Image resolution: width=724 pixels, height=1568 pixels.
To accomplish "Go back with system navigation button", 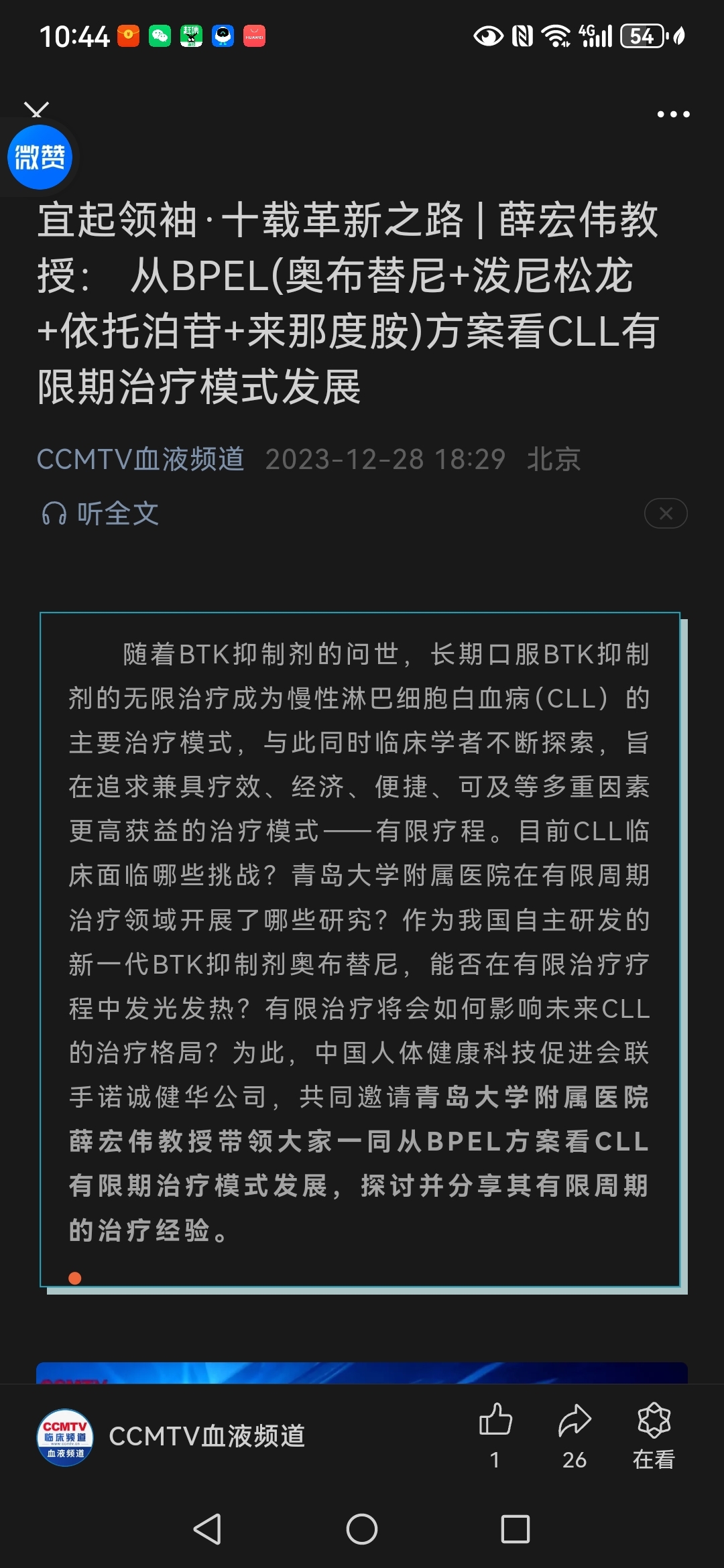I will (207, 1529).
